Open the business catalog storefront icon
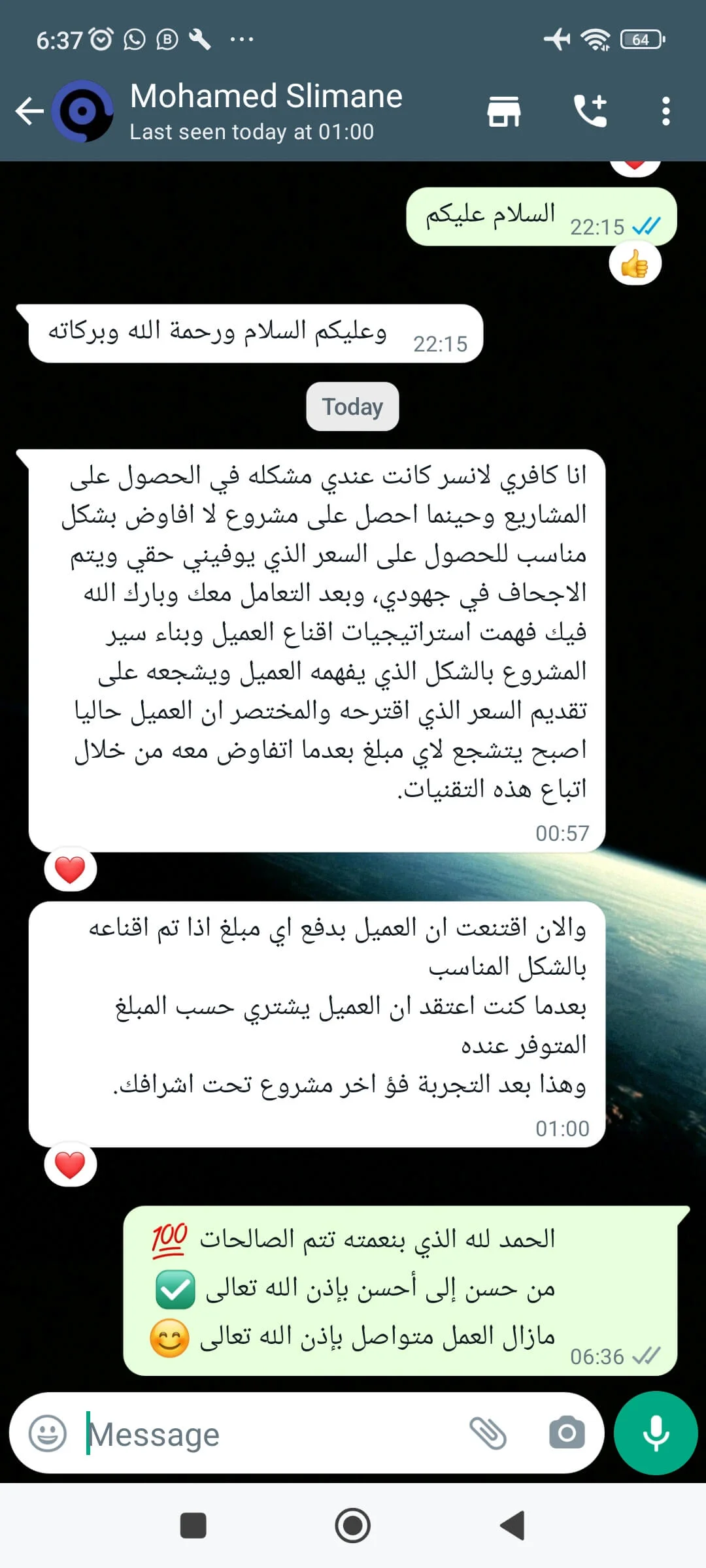This screenshot has width=706, height=1568. (x=504, y=111)
